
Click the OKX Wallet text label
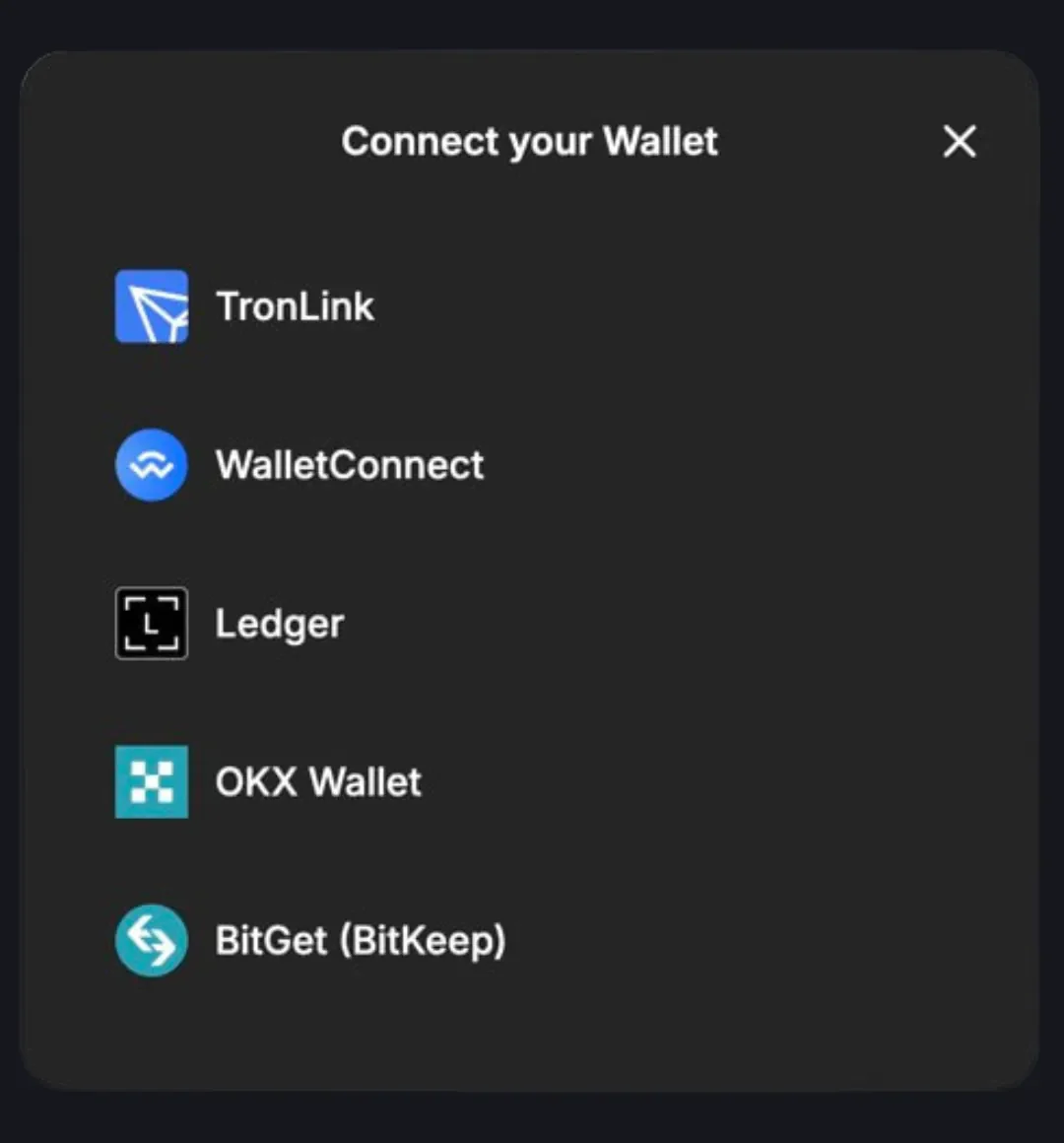[x=317, y=781]
